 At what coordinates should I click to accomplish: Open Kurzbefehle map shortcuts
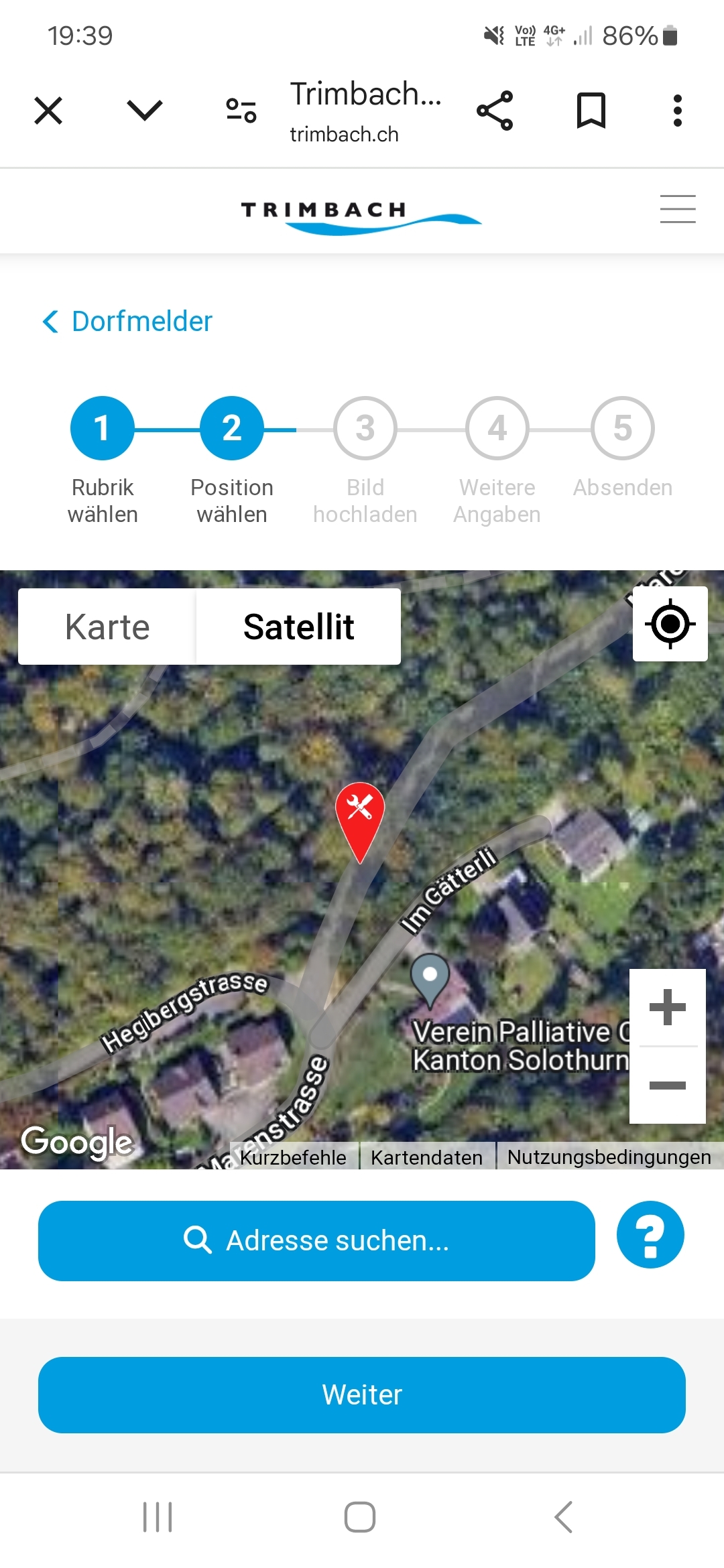pos(294,1157)
